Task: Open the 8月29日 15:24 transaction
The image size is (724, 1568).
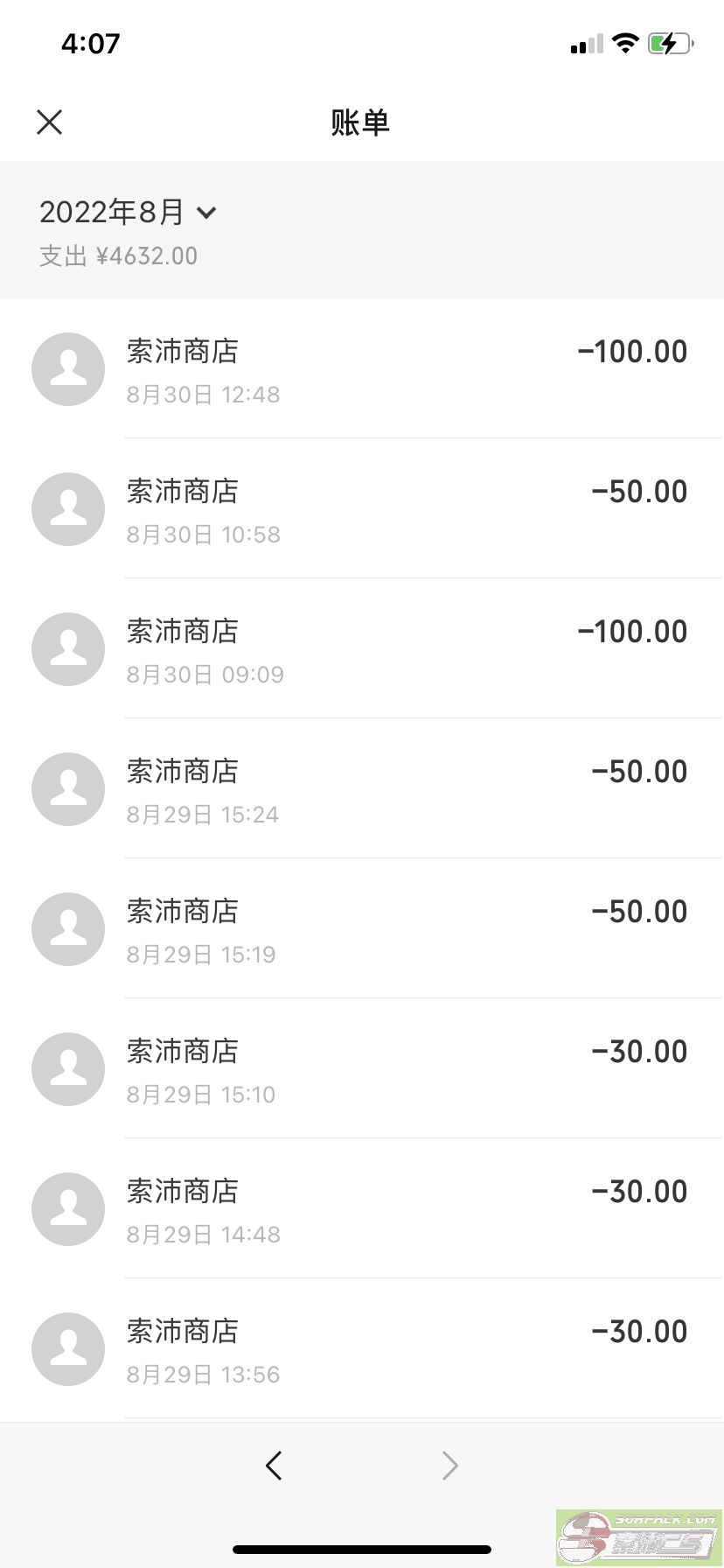Action: (x=362, y=788)
